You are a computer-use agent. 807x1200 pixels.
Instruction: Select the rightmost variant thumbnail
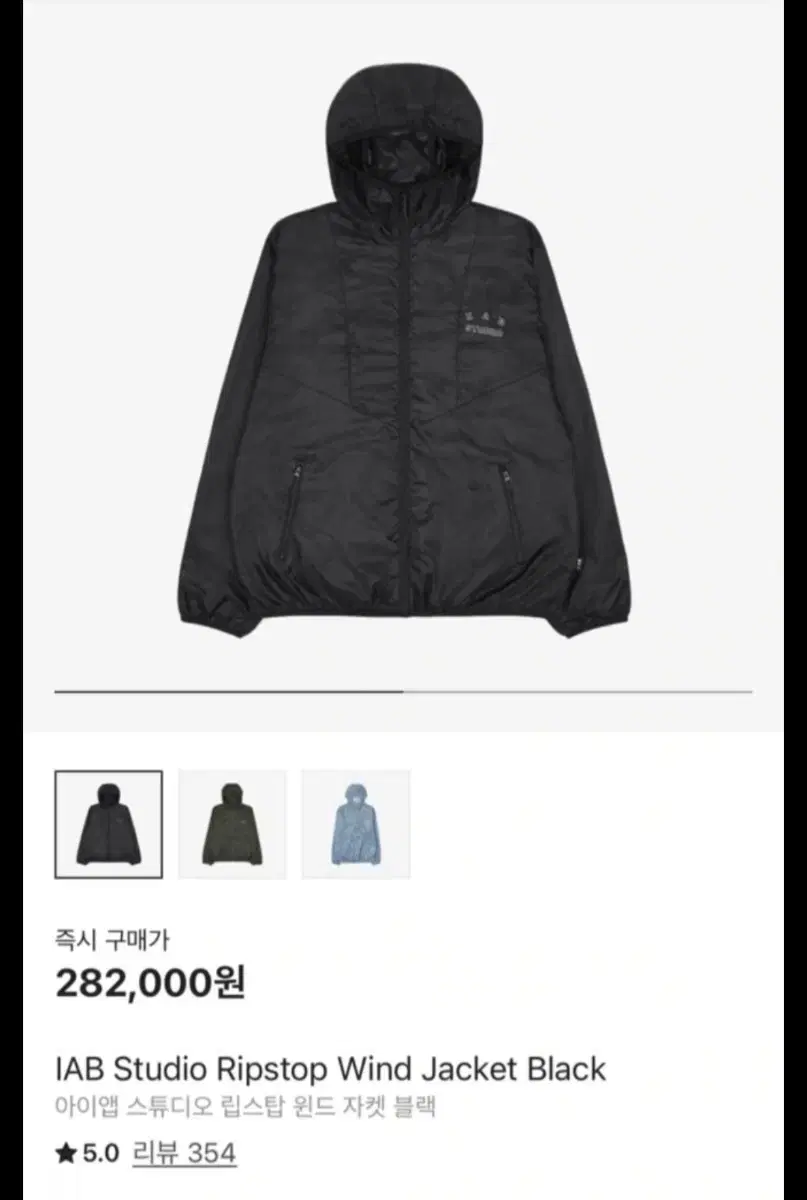click(357, 822)
